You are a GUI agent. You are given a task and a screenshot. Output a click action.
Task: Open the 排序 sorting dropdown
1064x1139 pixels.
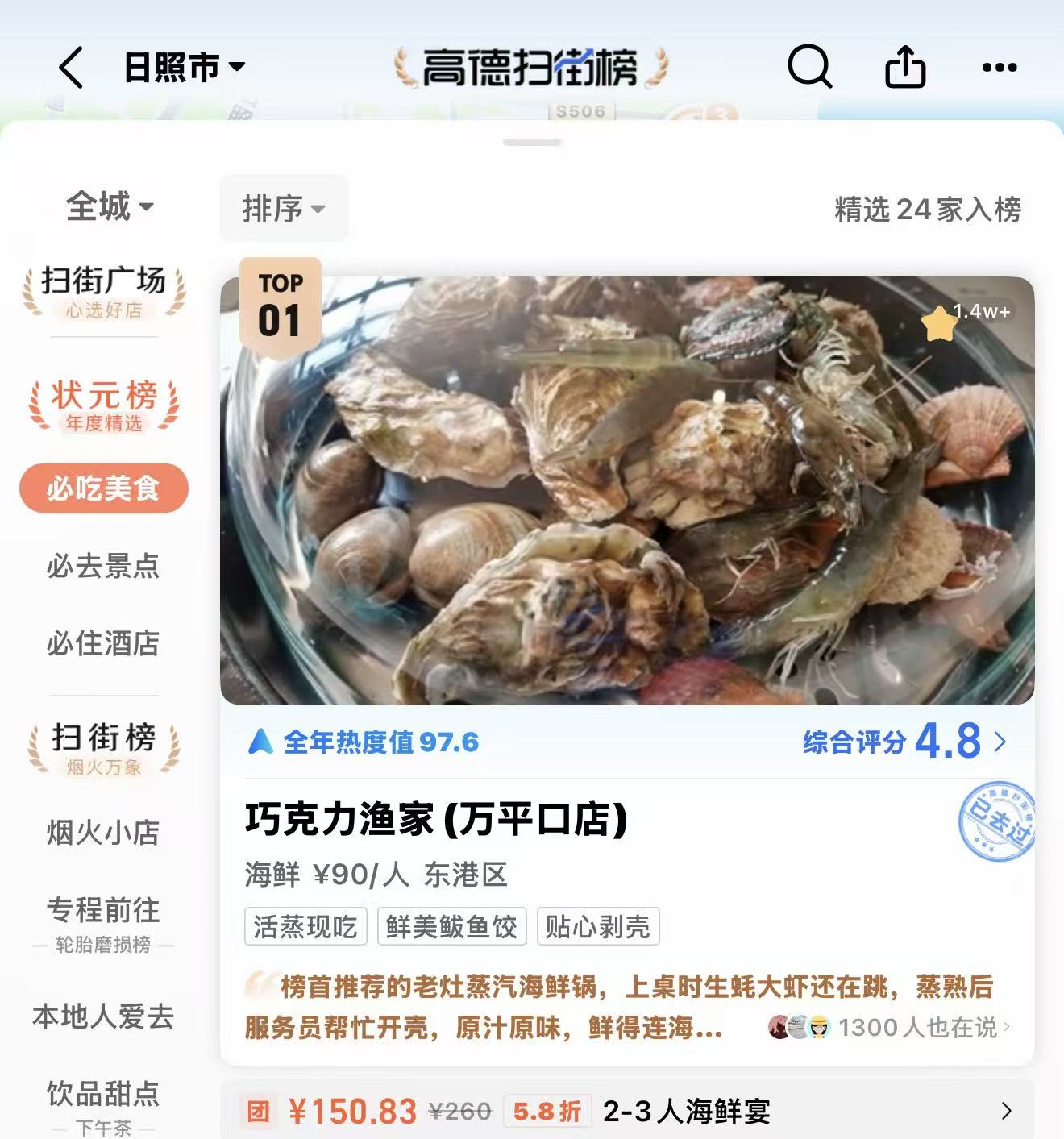[x=284, y=209]
